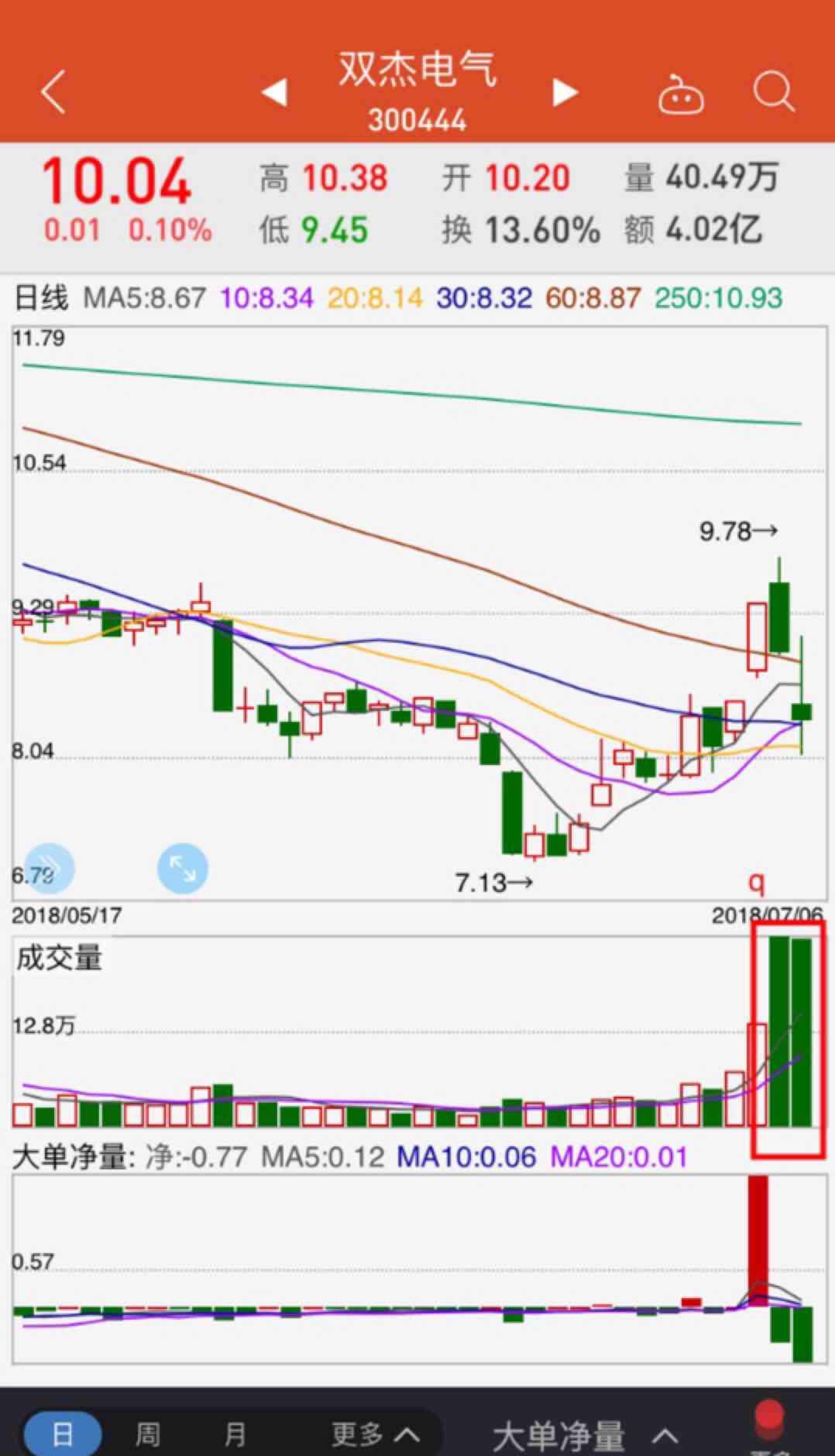Go back to the previous screen

[53, 92]
